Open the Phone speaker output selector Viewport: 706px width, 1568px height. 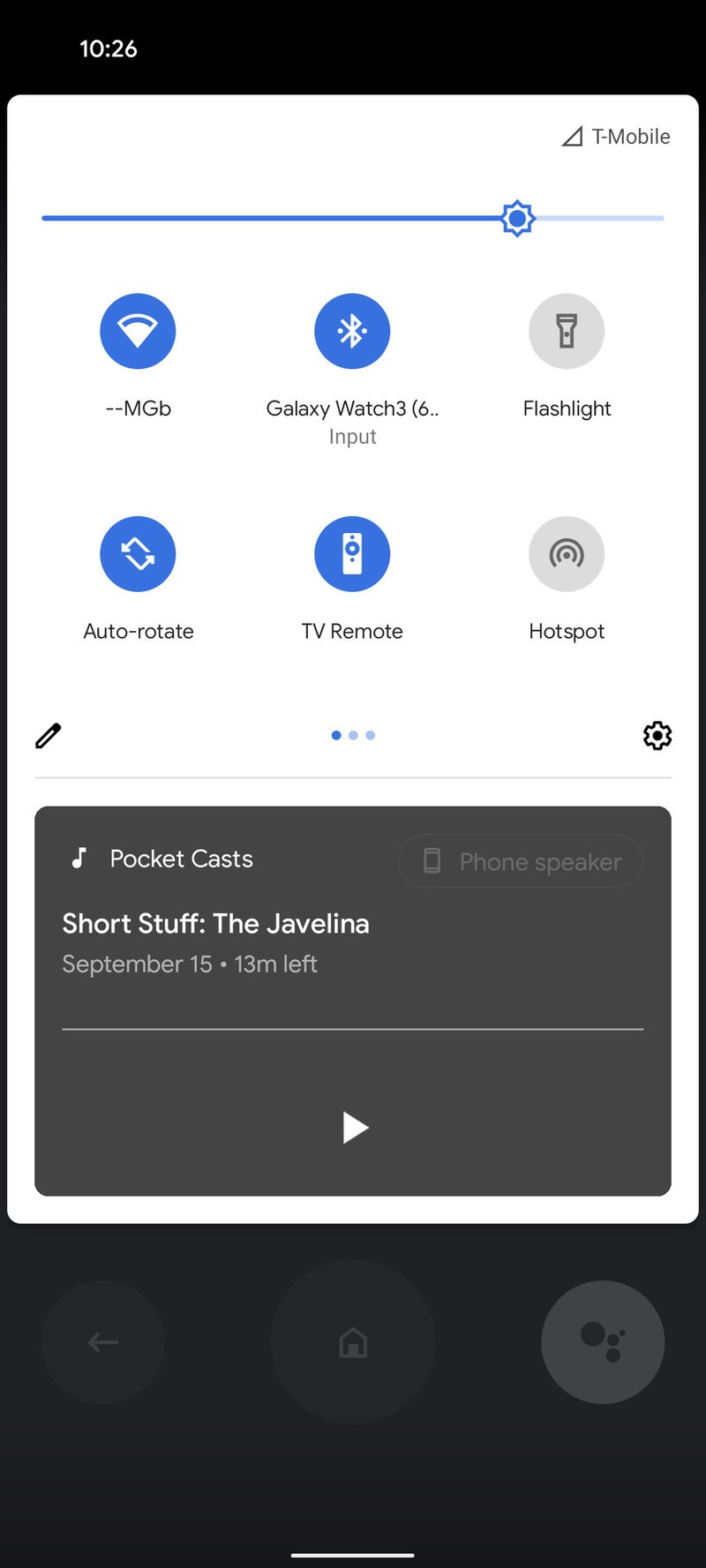520,861
